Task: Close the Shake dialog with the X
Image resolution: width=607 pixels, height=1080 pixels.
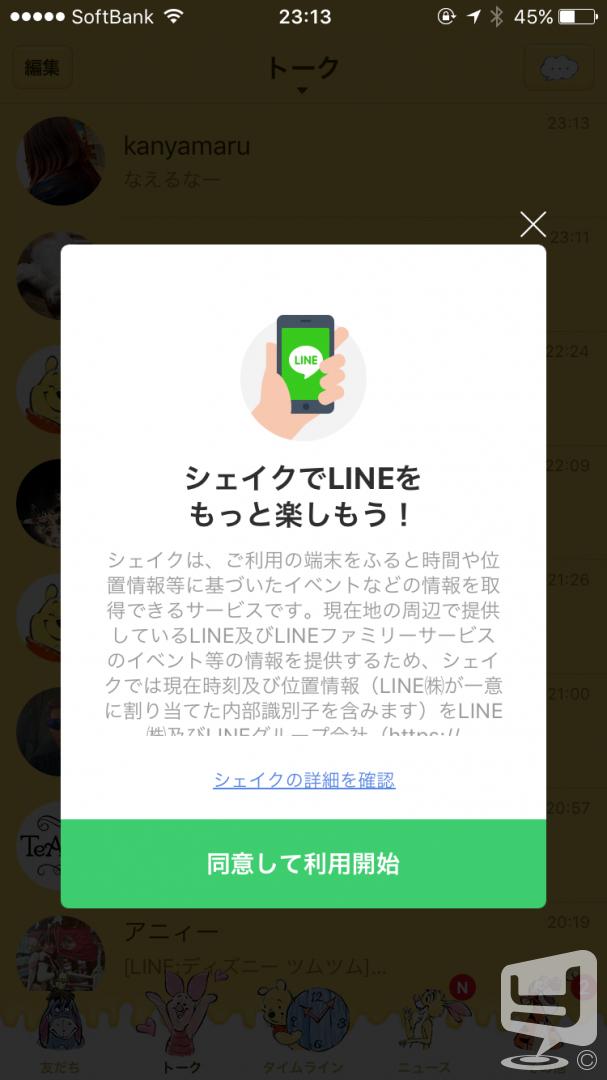Action: 533,225
